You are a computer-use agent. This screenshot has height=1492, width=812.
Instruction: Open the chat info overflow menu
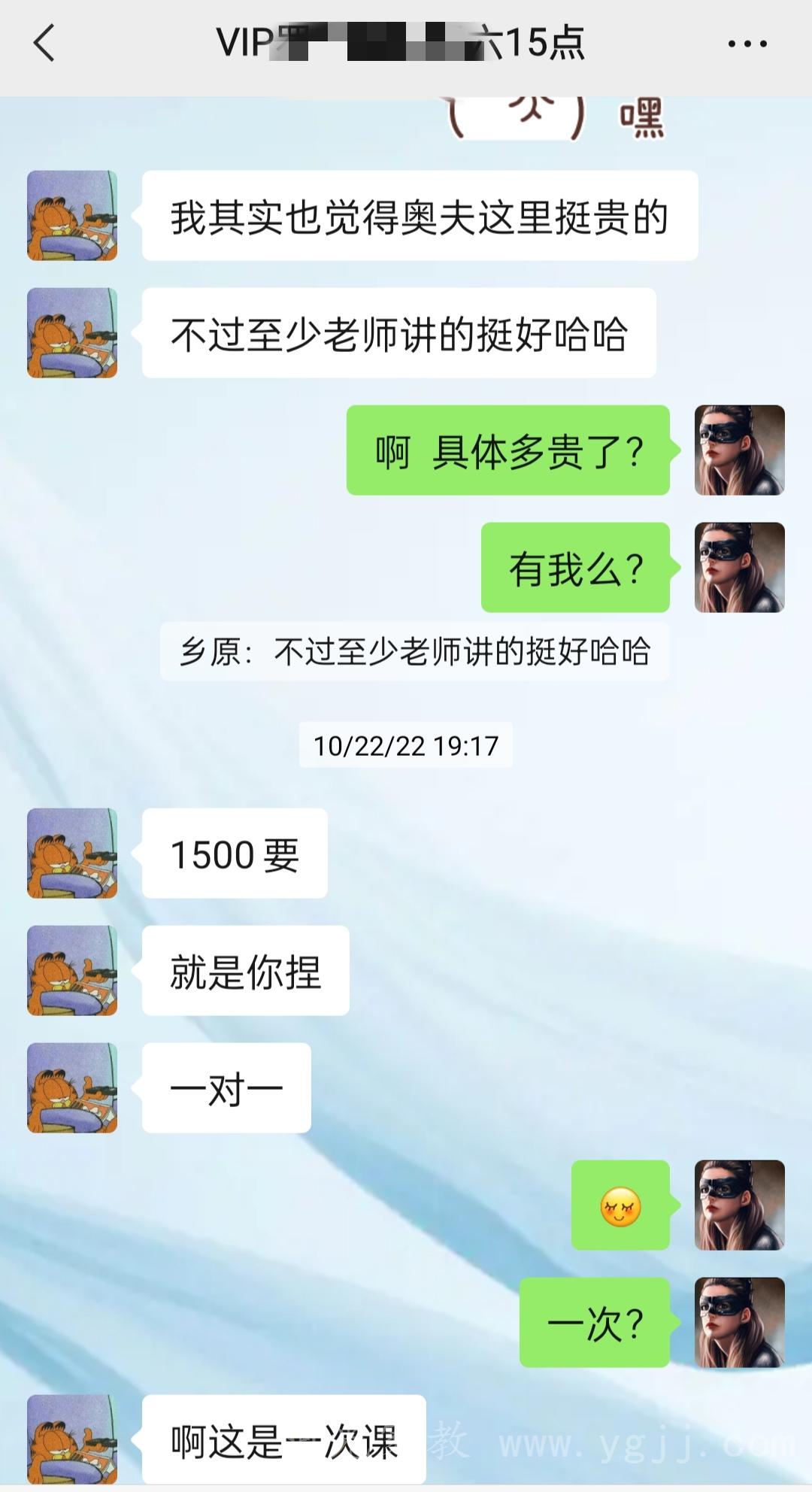tap(747, 44)
